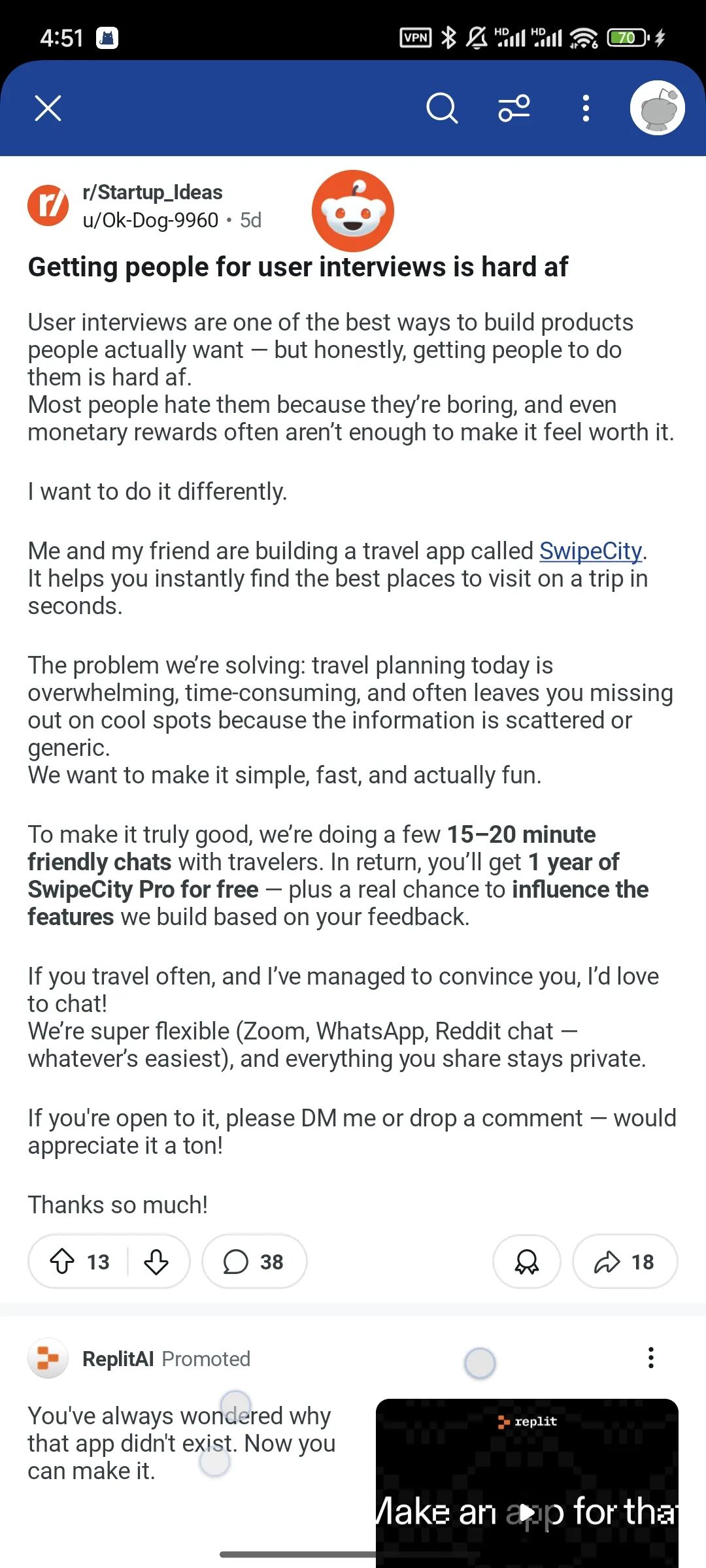706x1568 pixels.
Task: Give an award to this post
Action: (527, 1261)
